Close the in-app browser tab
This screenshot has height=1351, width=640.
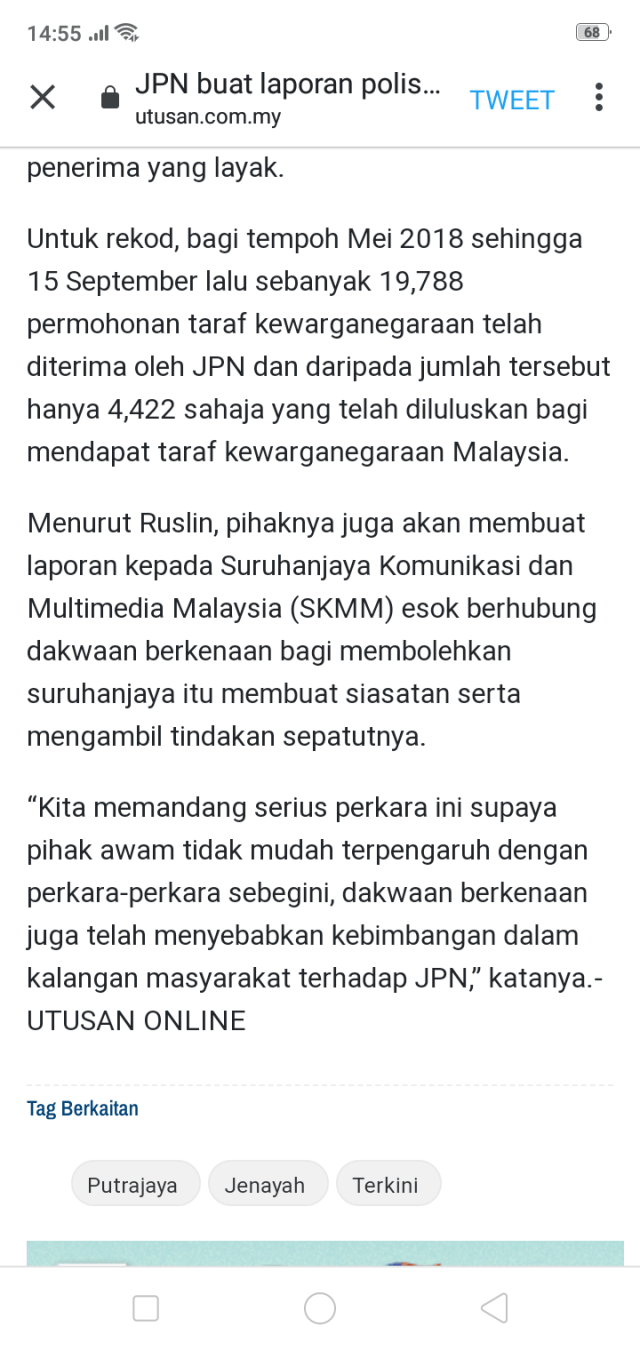click(x=42, y=98)
